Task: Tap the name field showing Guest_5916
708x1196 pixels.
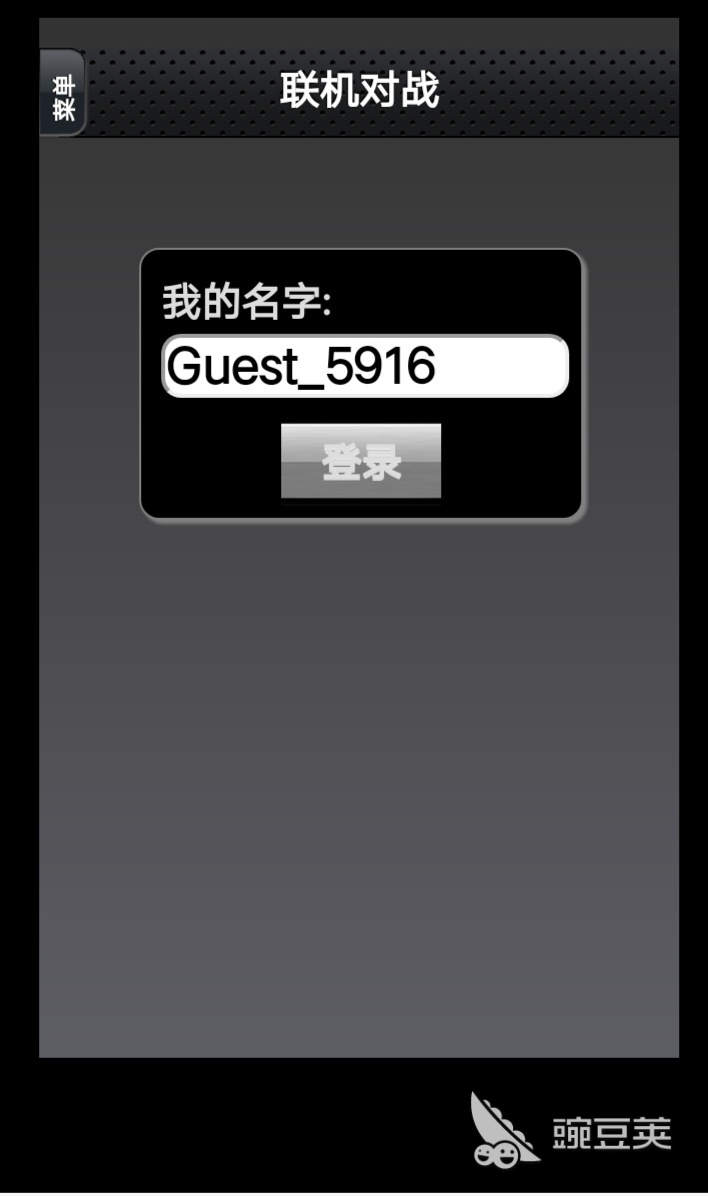Action: [365, 367]
